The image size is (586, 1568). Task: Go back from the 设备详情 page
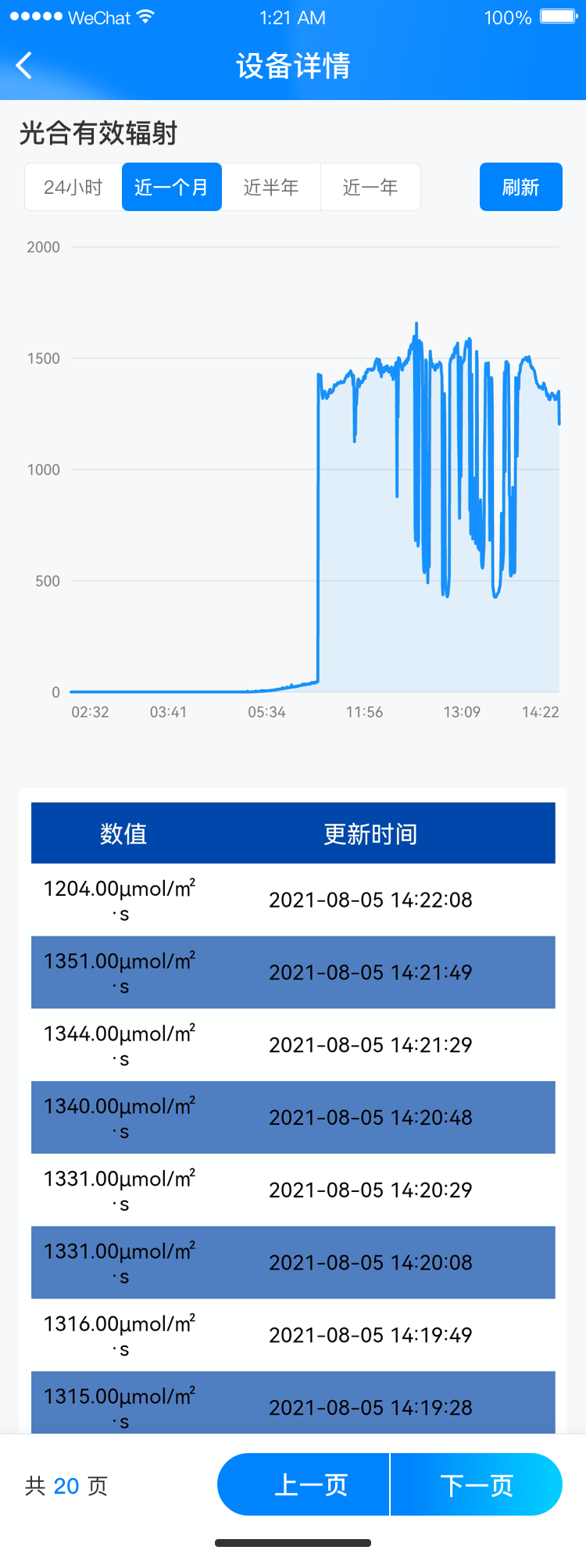[25, 66]
